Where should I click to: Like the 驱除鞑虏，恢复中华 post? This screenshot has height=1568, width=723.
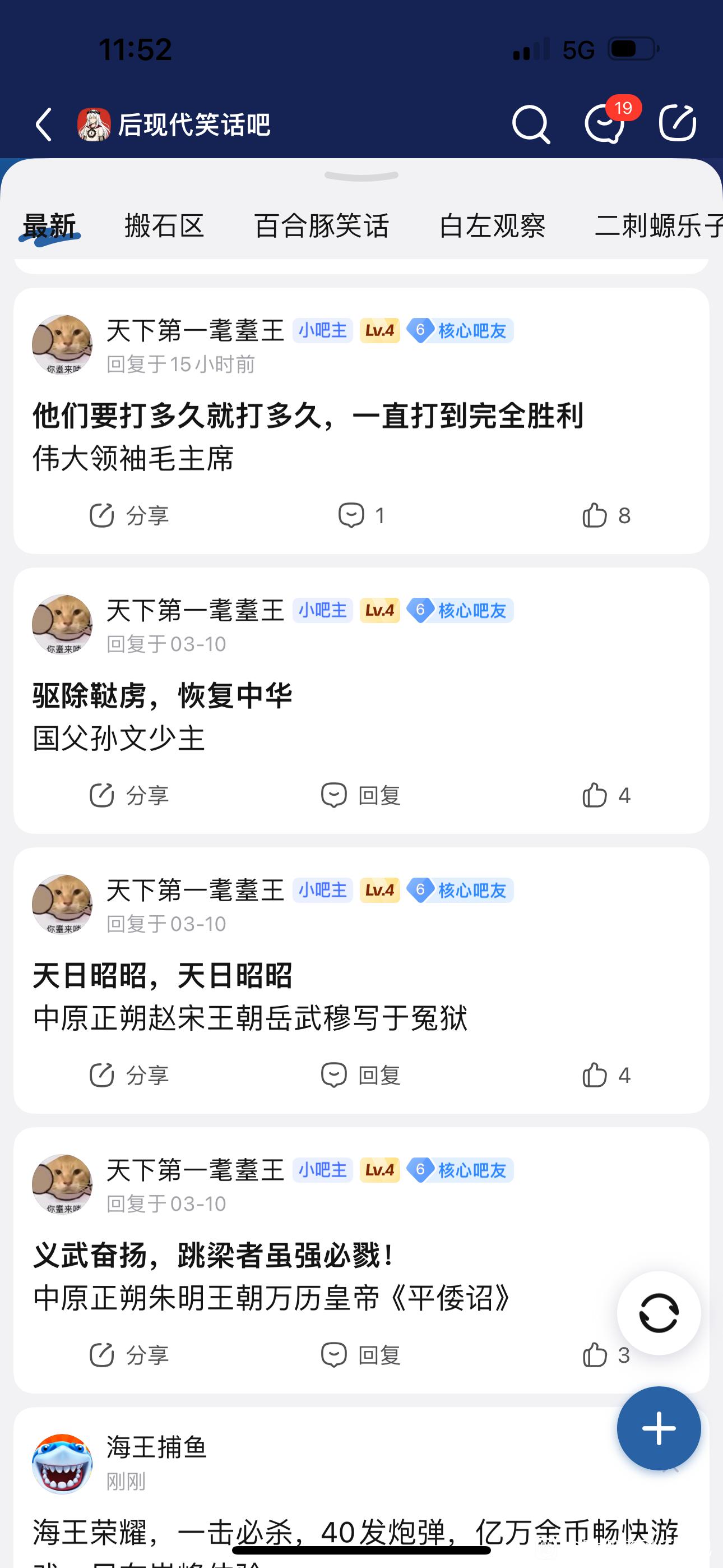(605, 796)
